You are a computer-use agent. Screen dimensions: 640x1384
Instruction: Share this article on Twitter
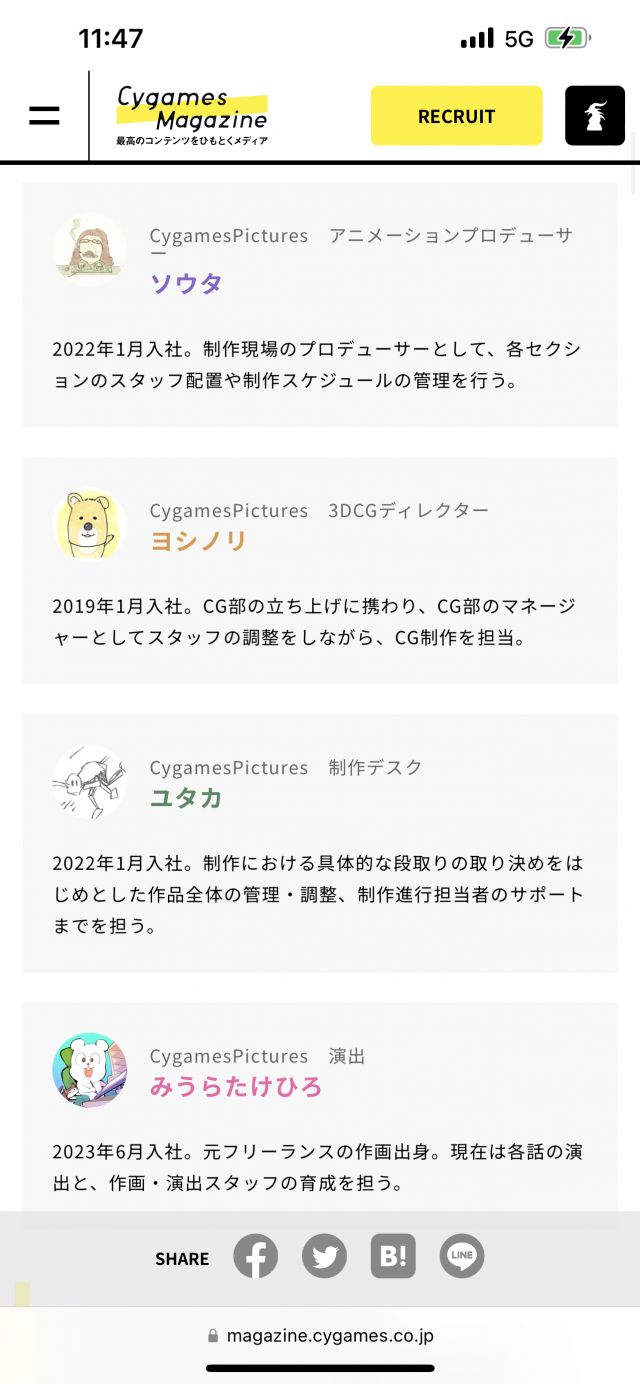pyautogui.click(x=324, y=1256)
